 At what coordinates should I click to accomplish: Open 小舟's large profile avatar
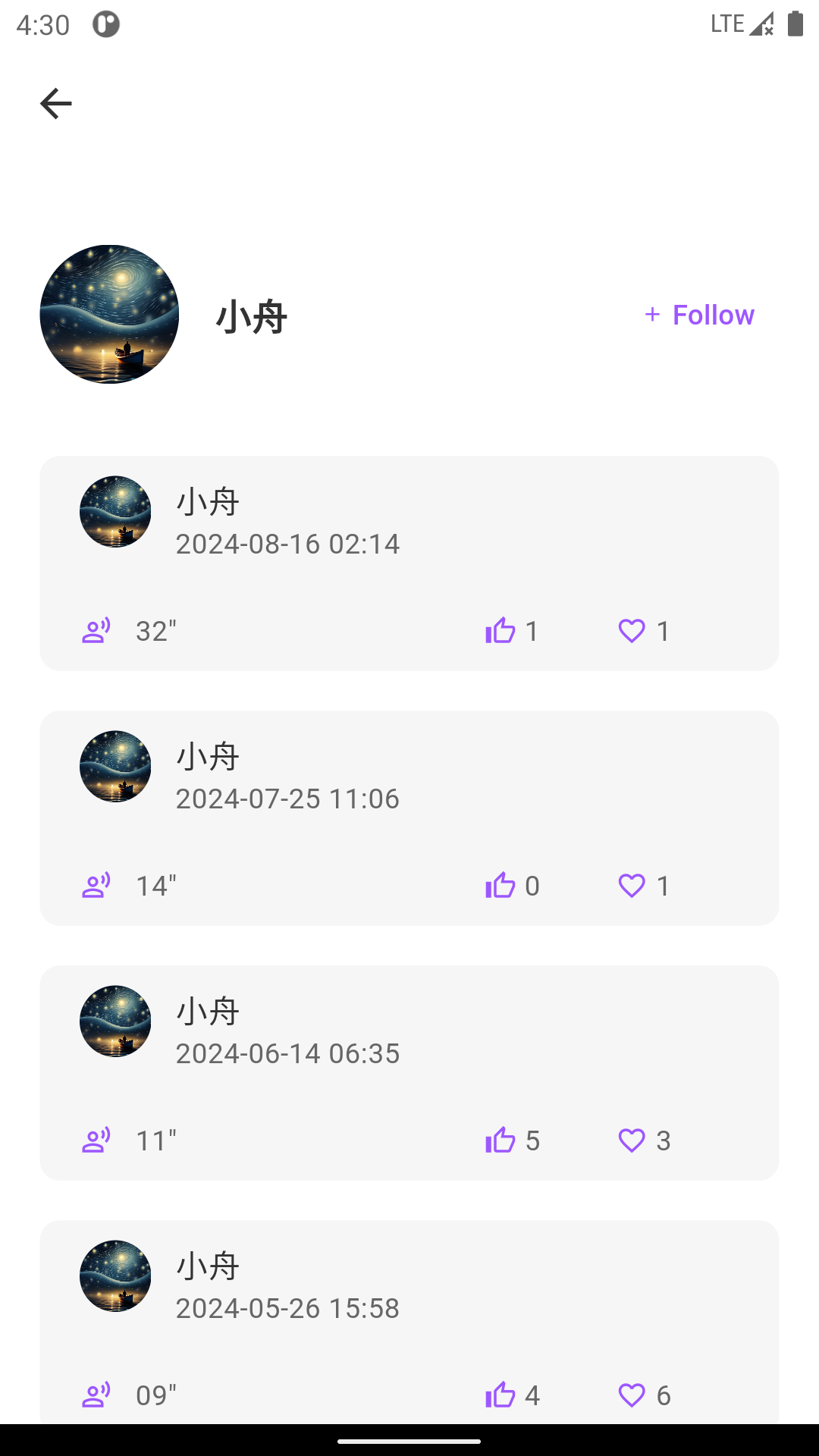108,315
